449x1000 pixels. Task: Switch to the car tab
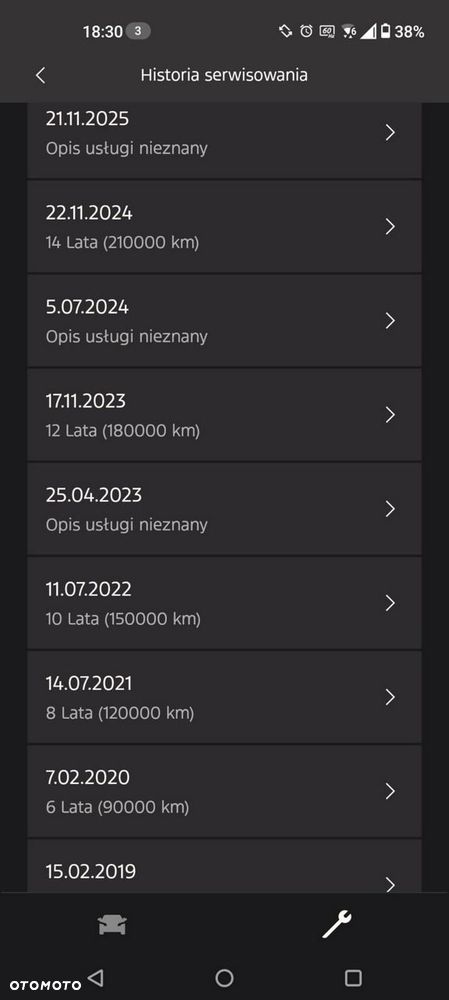112,925
